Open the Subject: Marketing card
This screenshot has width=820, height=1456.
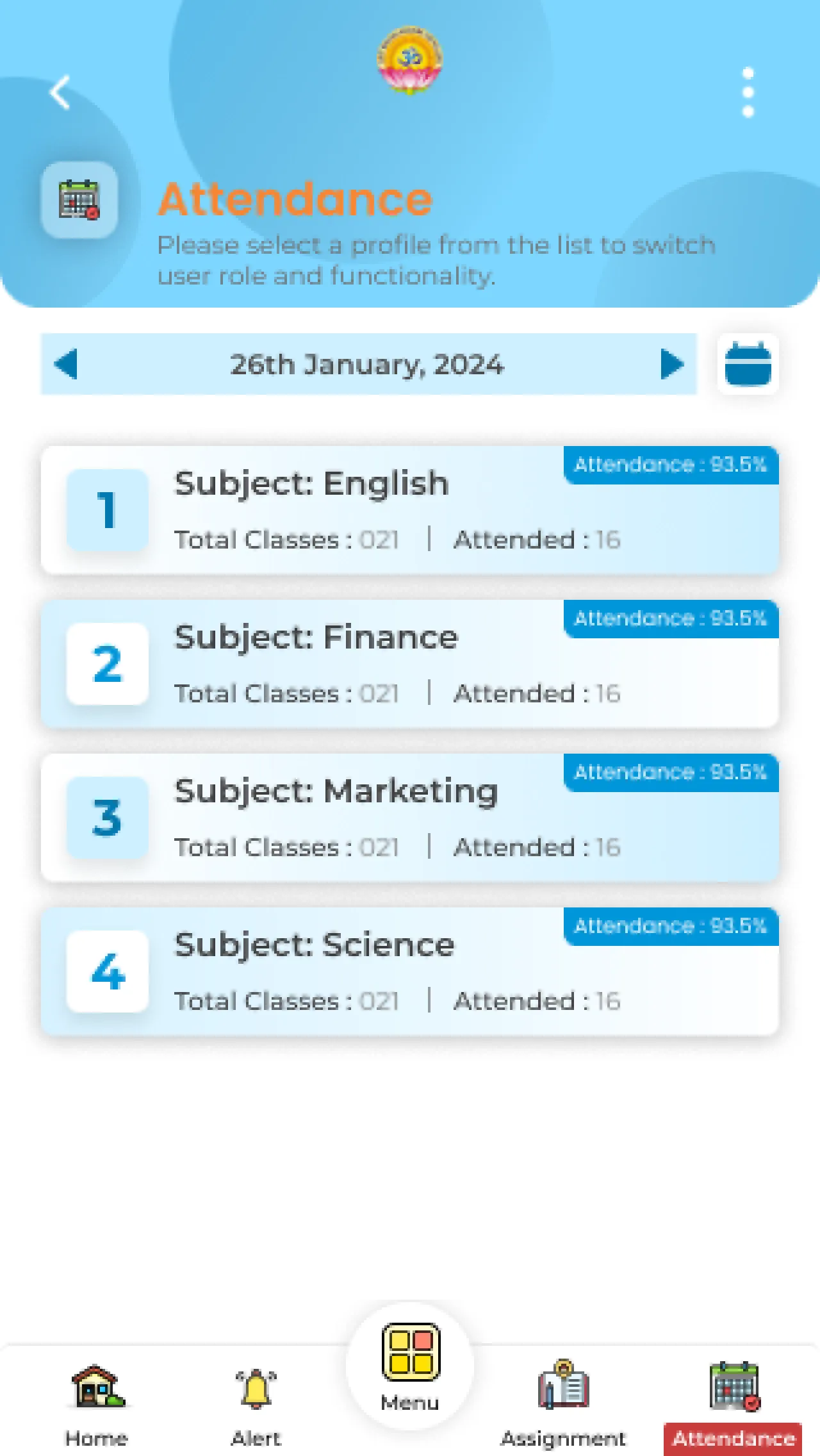click(x=410, y=817)
